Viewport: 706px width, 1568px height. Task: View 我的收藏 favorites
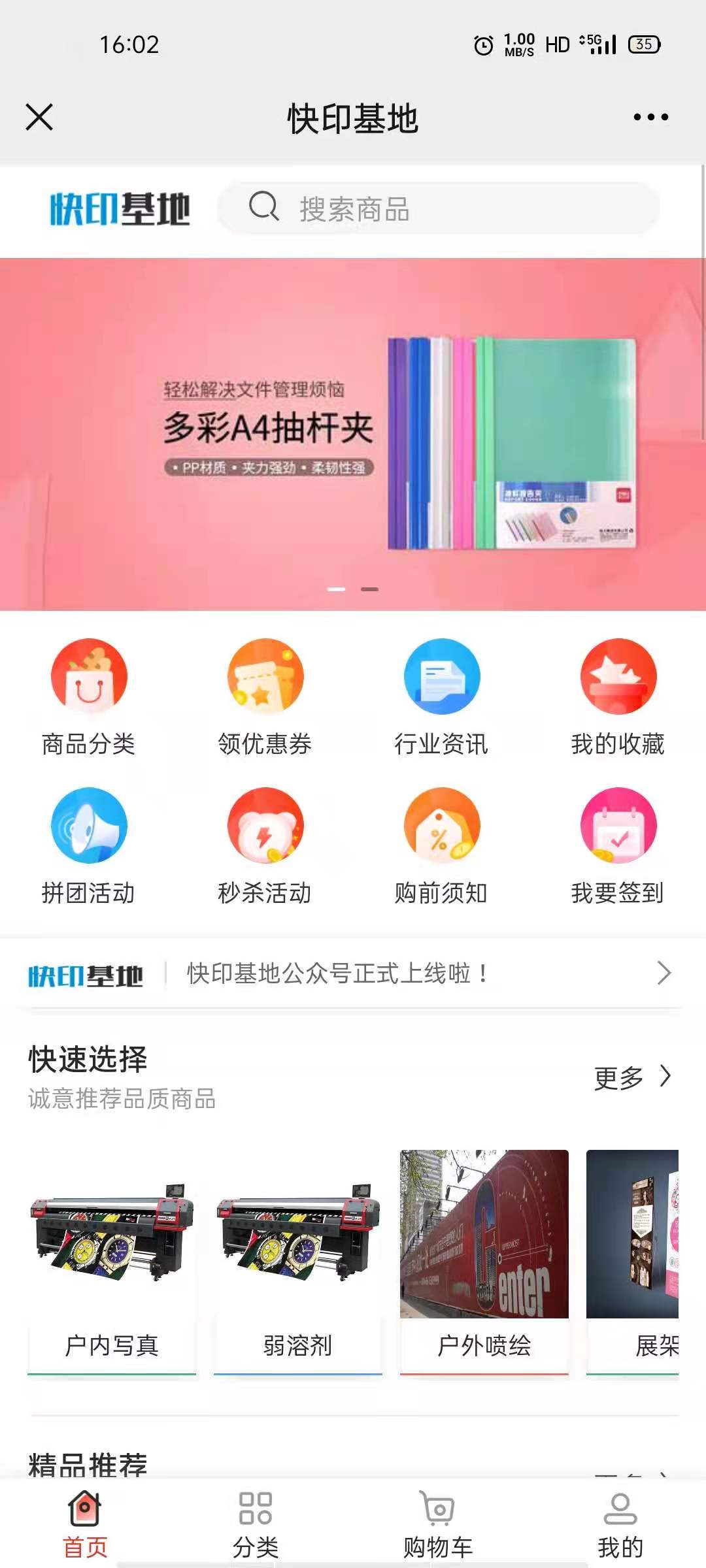[618, 696]
